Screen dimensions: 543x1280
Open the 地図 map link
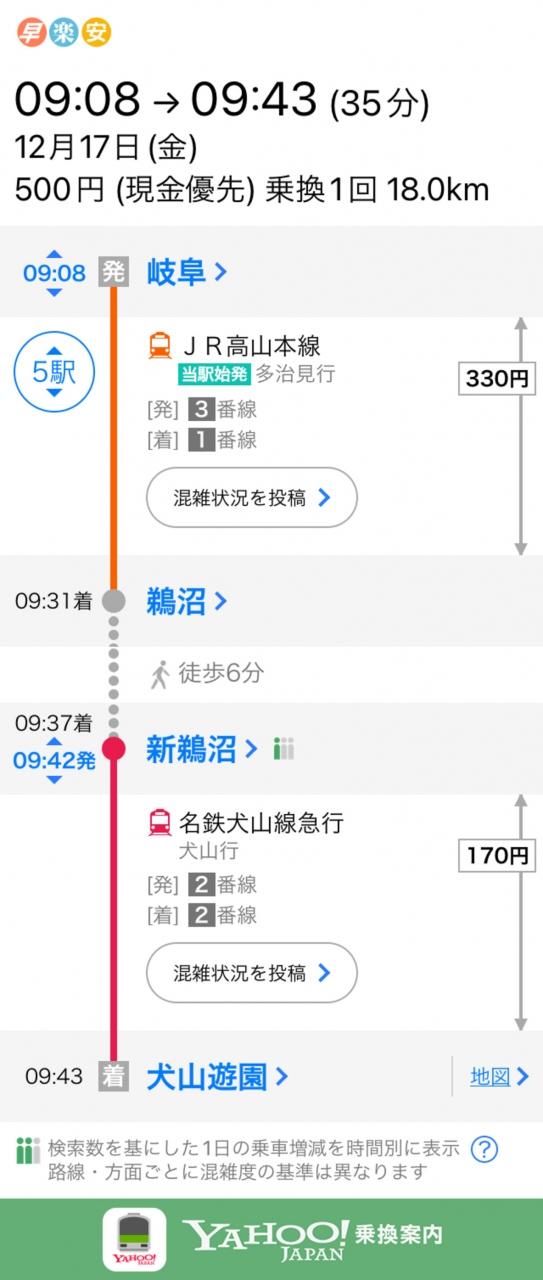(x=499, y=1076)
